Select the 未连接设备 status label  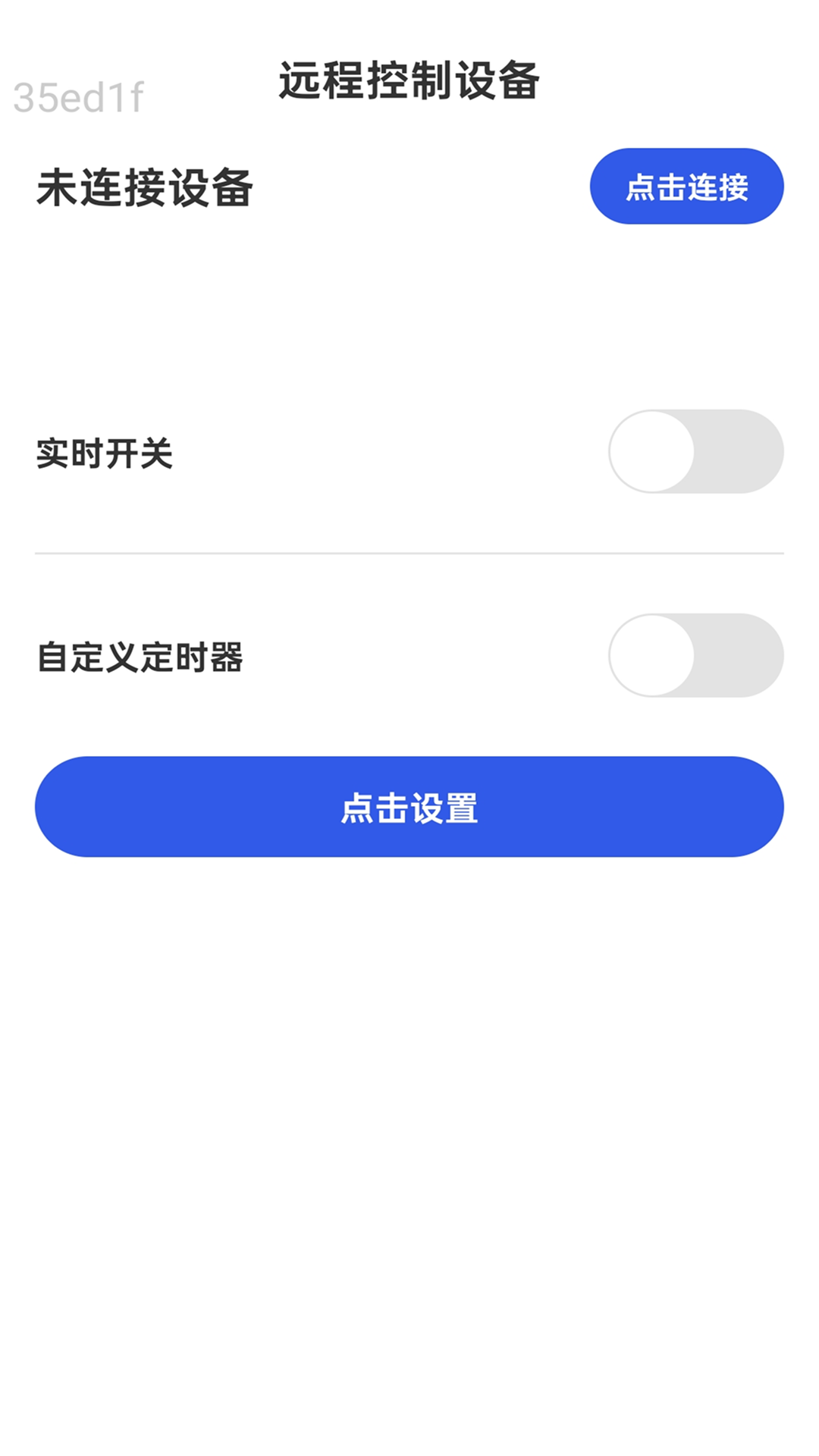(146, 186)
